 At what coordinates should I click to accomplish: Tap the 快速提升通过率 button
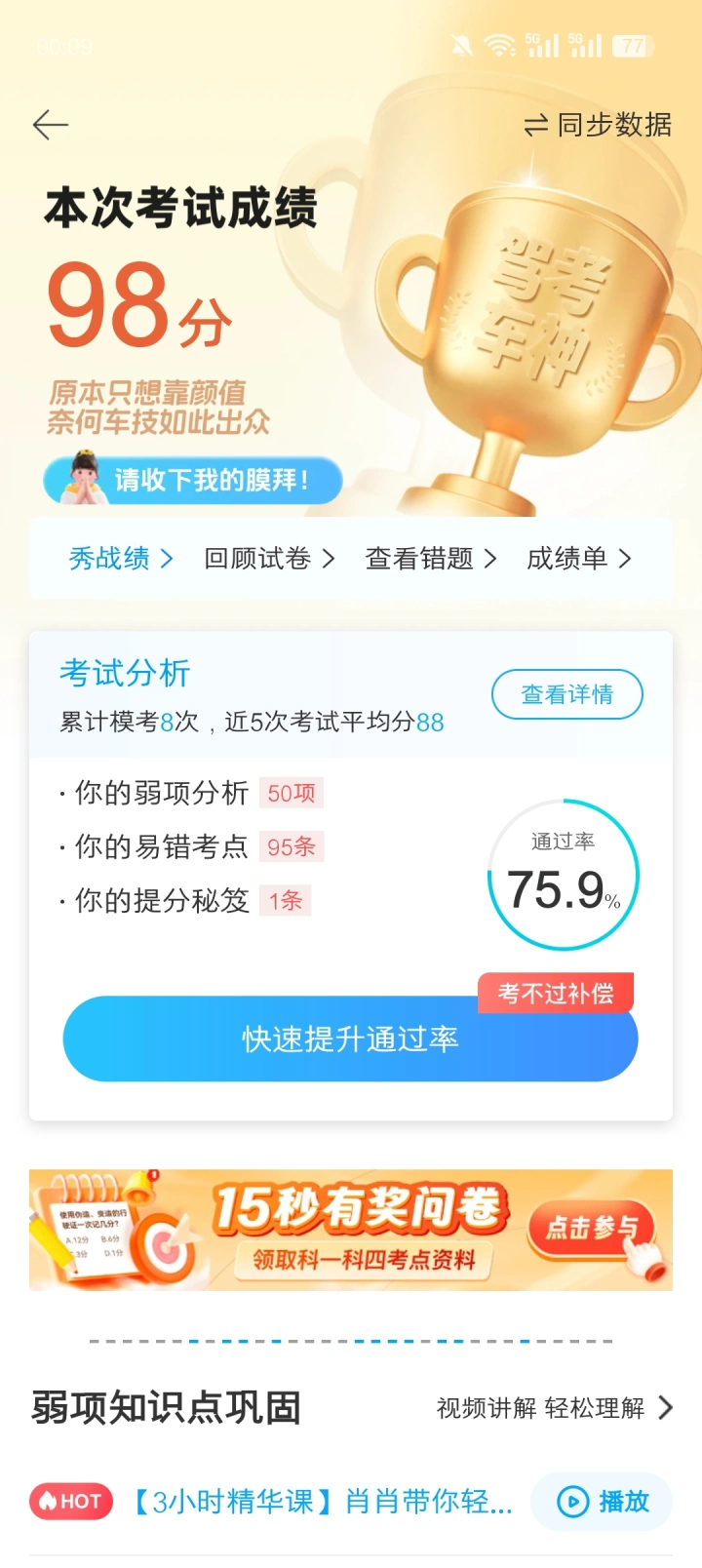coord(350,1039)
